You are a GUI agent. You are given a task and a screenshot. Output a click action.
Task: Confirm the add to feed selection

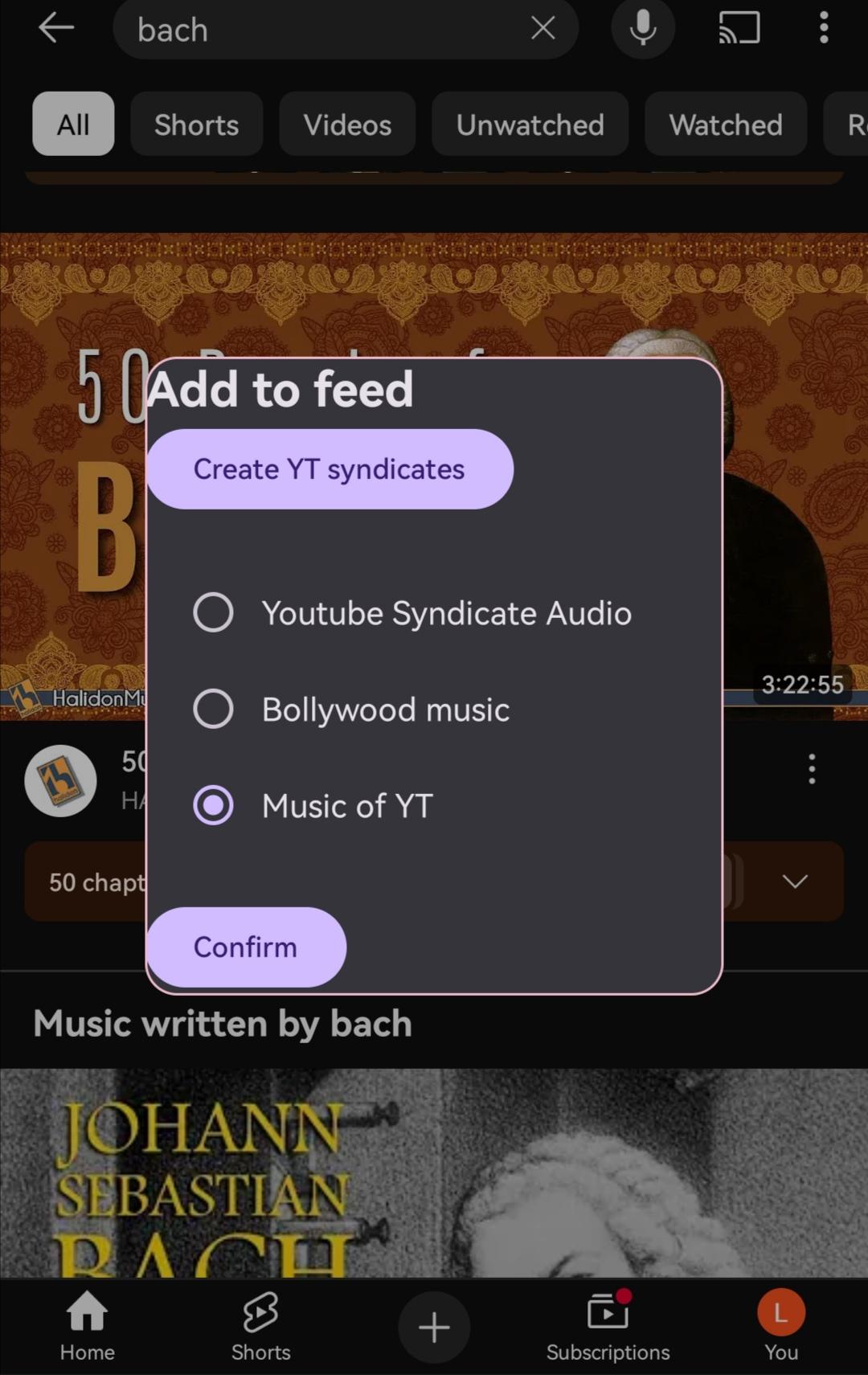[246, 947]
